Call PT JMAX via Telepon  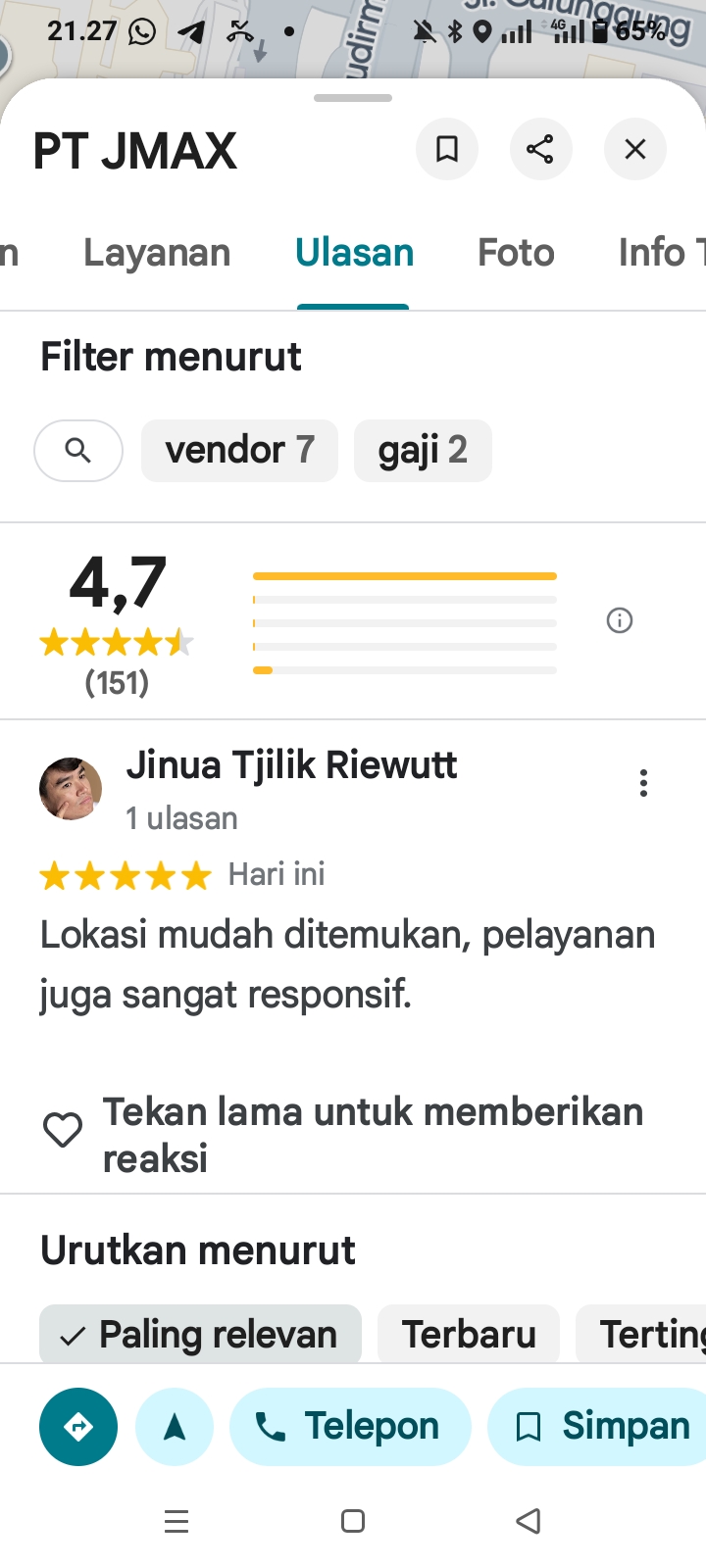(350, 1427)
